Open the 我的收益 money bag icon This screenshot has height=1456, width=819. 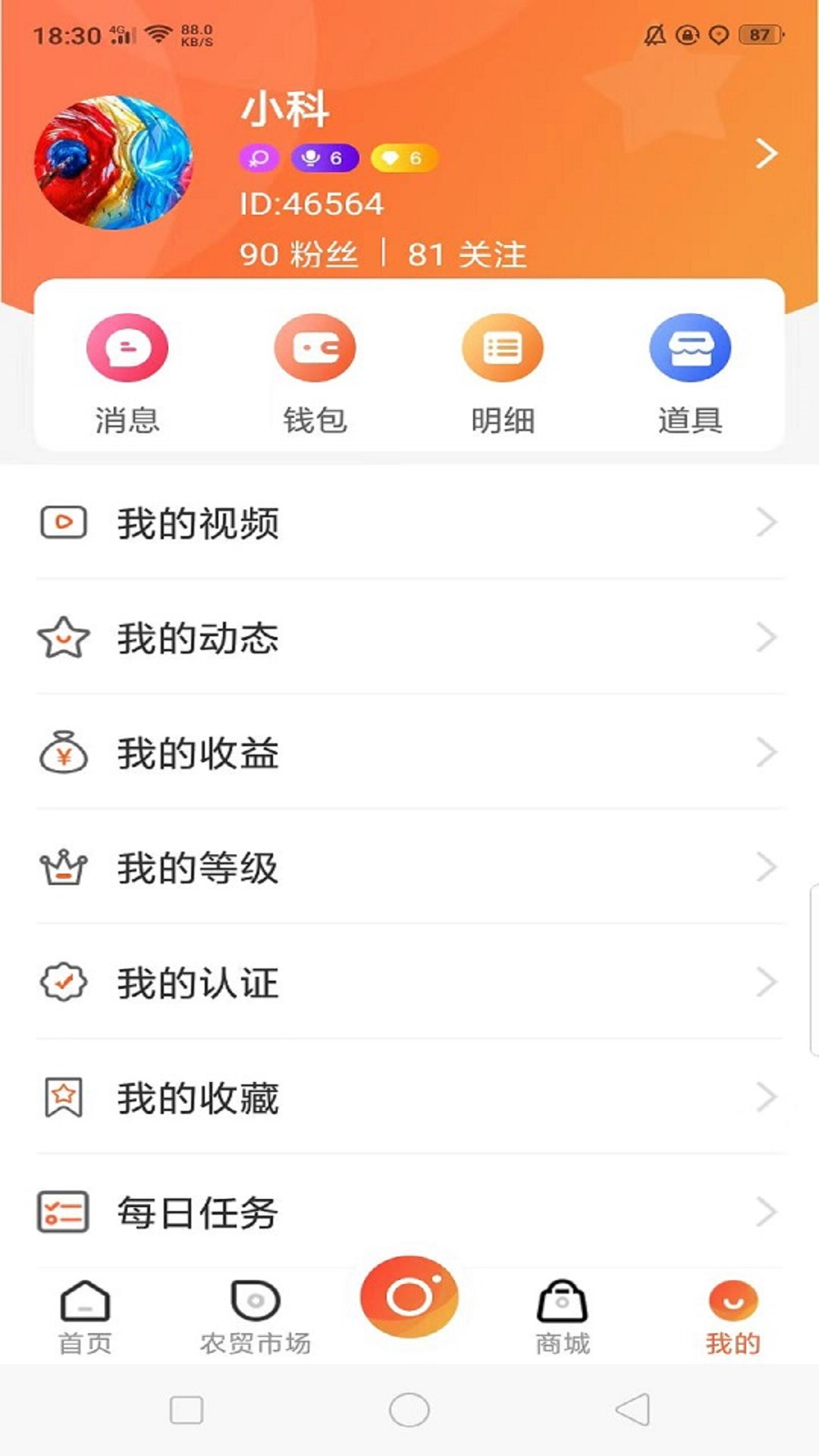[64, 753]
